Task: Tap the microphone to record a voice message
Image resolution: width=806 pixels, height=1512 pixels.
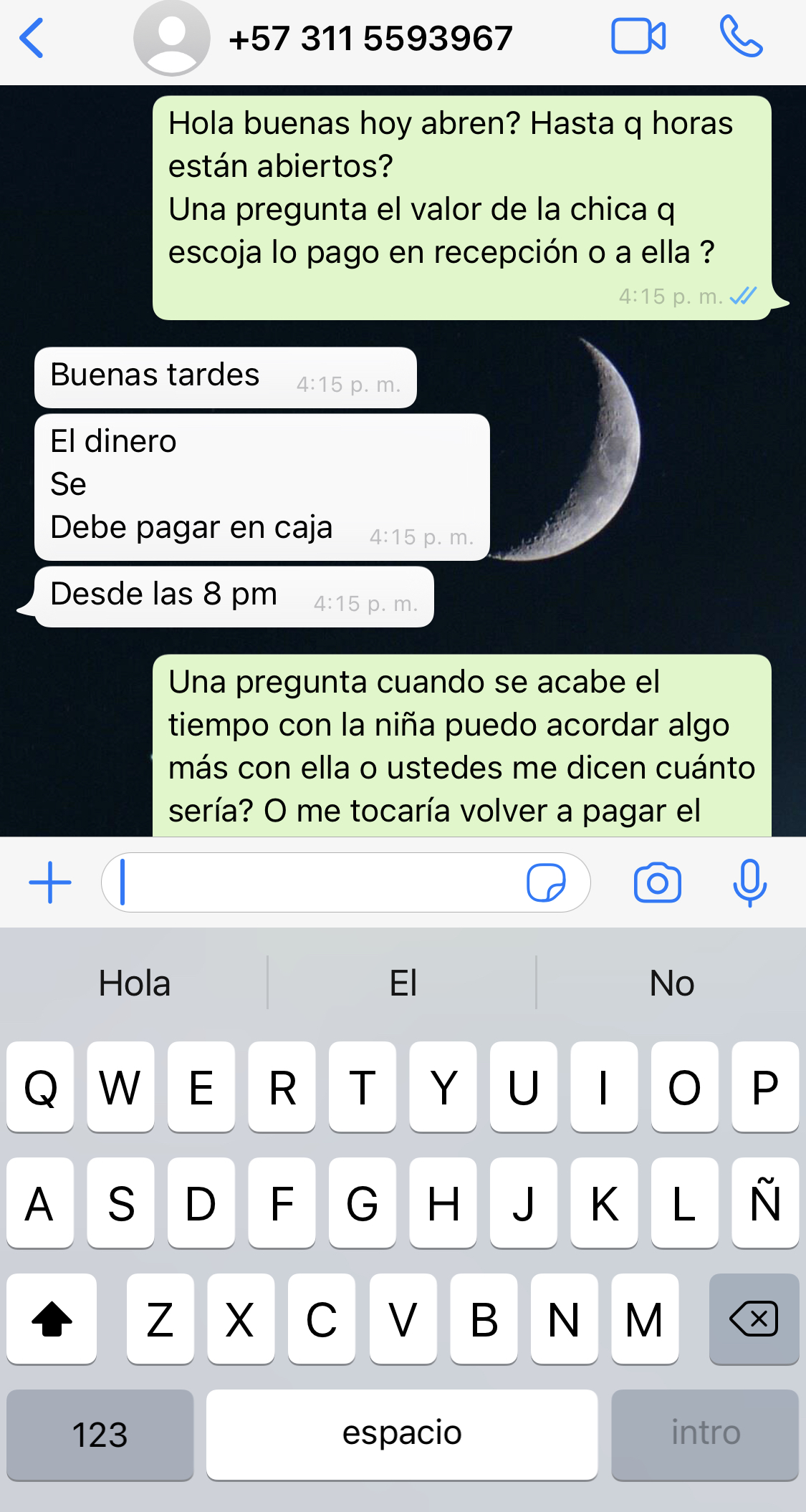Action: click(749, 882)
